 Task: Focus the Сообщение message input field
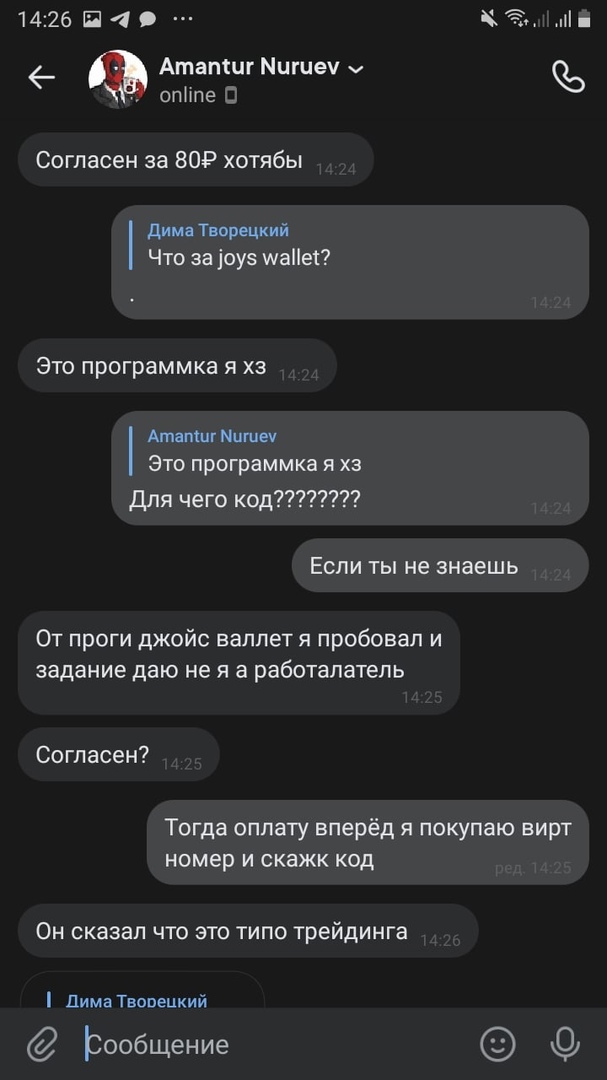click(x=270, y=1045)
